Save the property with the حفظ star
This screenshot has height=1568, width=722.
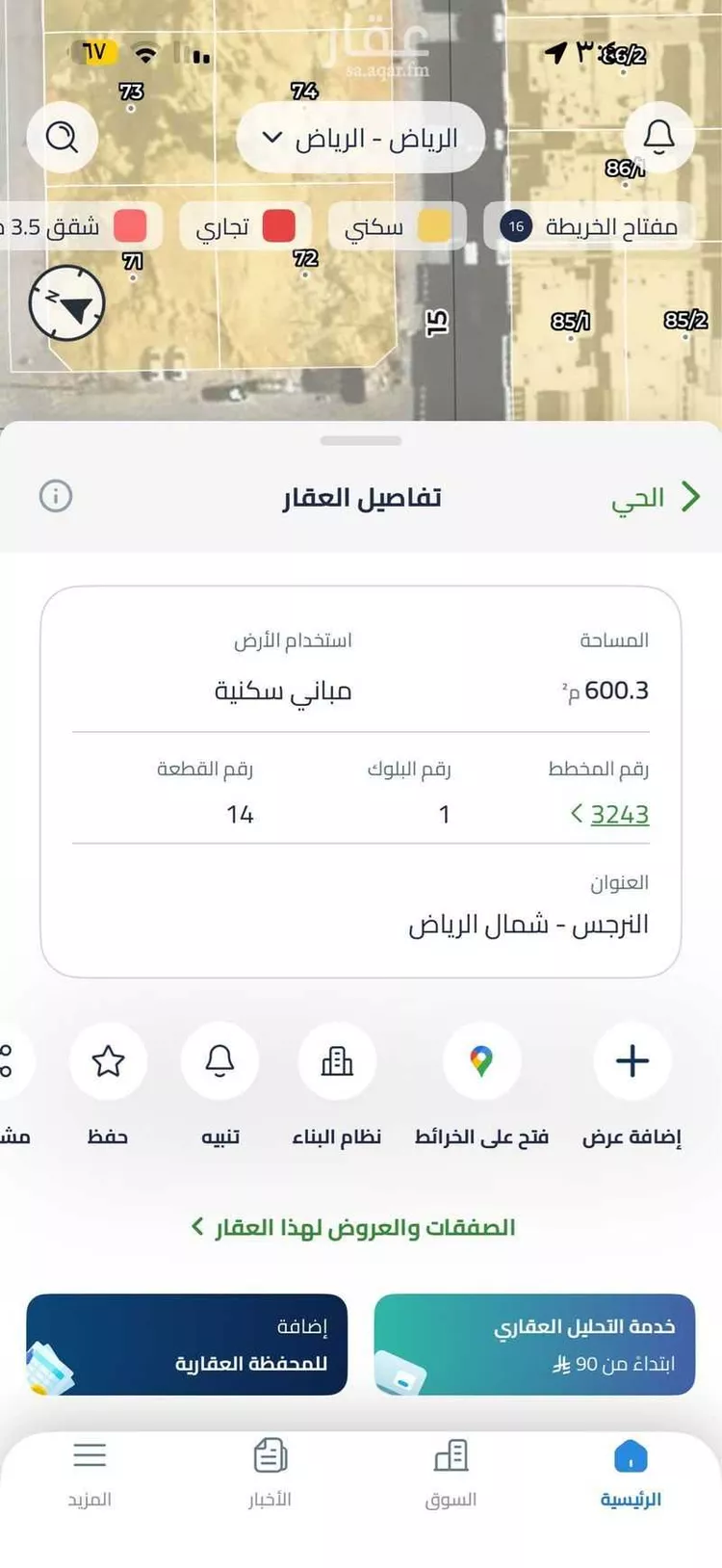[109, 1061]
